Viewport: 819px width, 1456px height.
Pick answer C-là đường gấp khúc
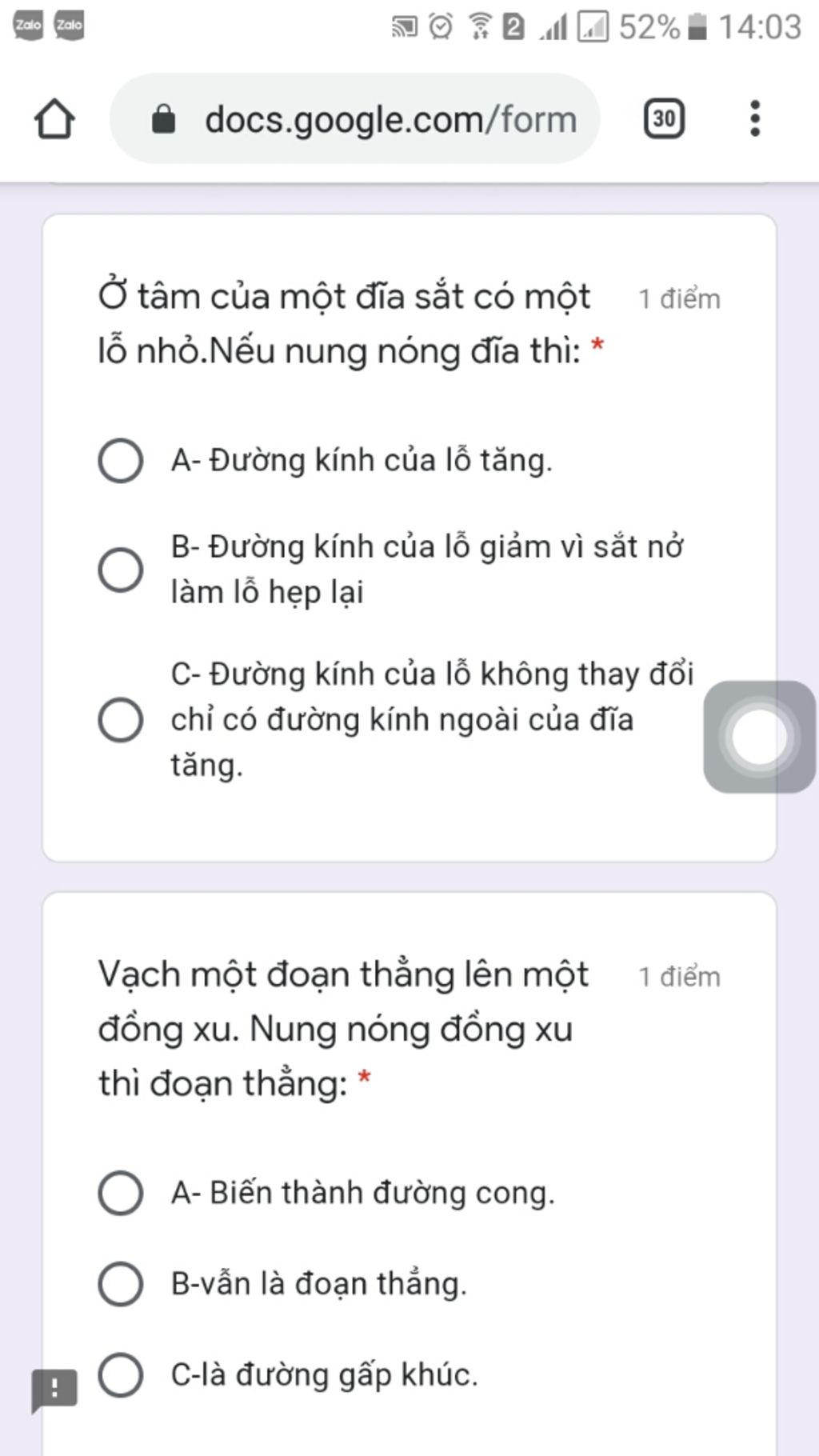click(x=121, y=1375)
